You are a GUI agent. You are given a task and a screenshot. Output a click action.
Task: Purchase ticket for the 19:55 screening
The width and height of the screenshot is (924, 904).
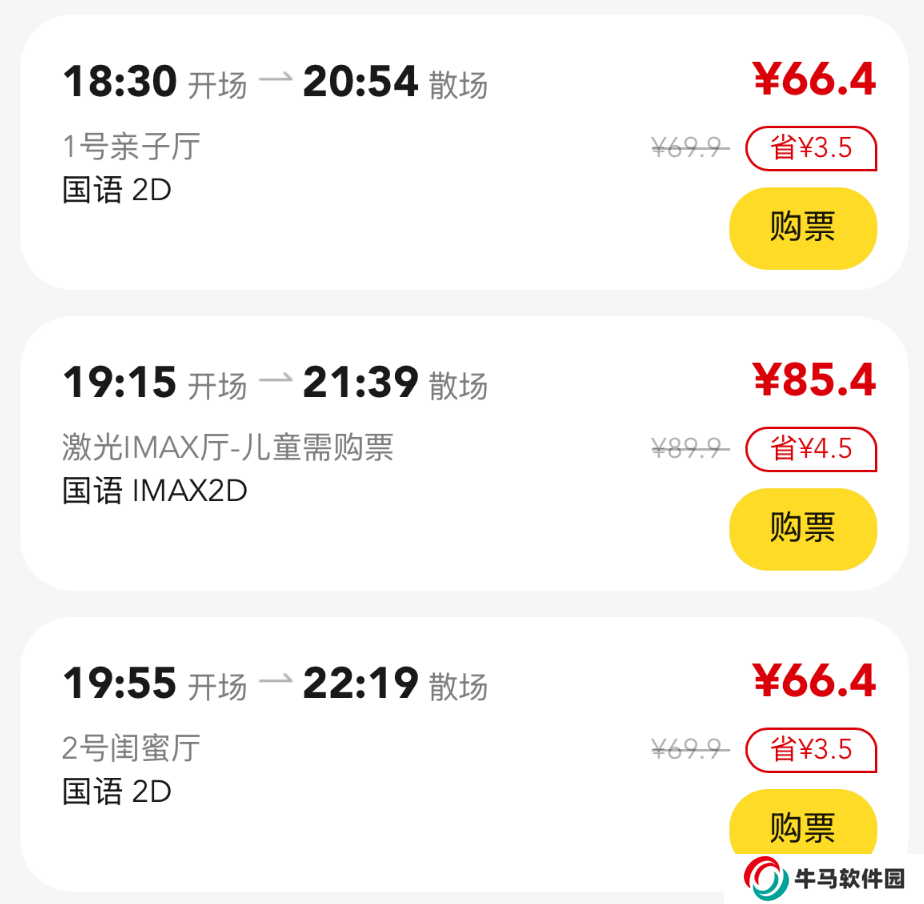tap(802, 826)
